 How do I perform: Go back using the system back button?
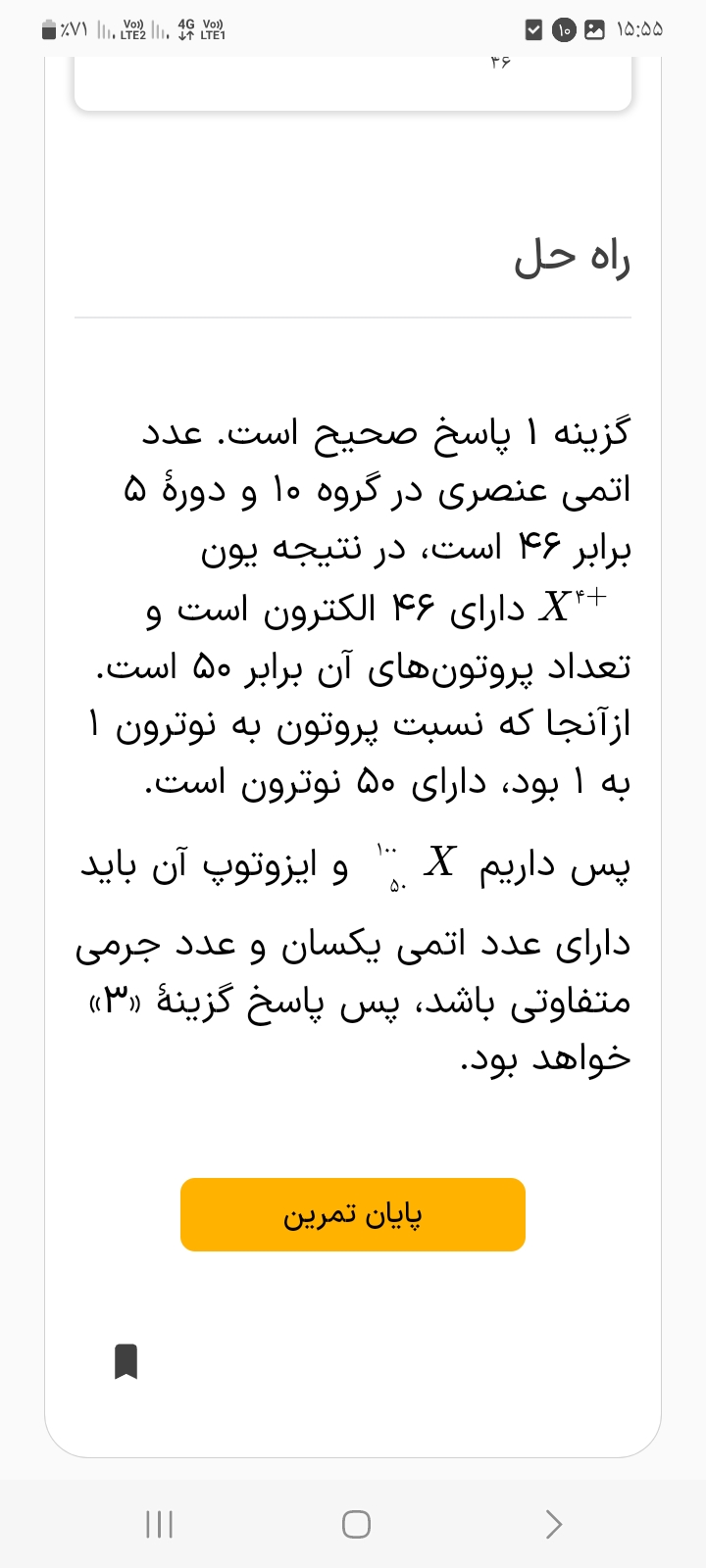[x=553, y=1524]
